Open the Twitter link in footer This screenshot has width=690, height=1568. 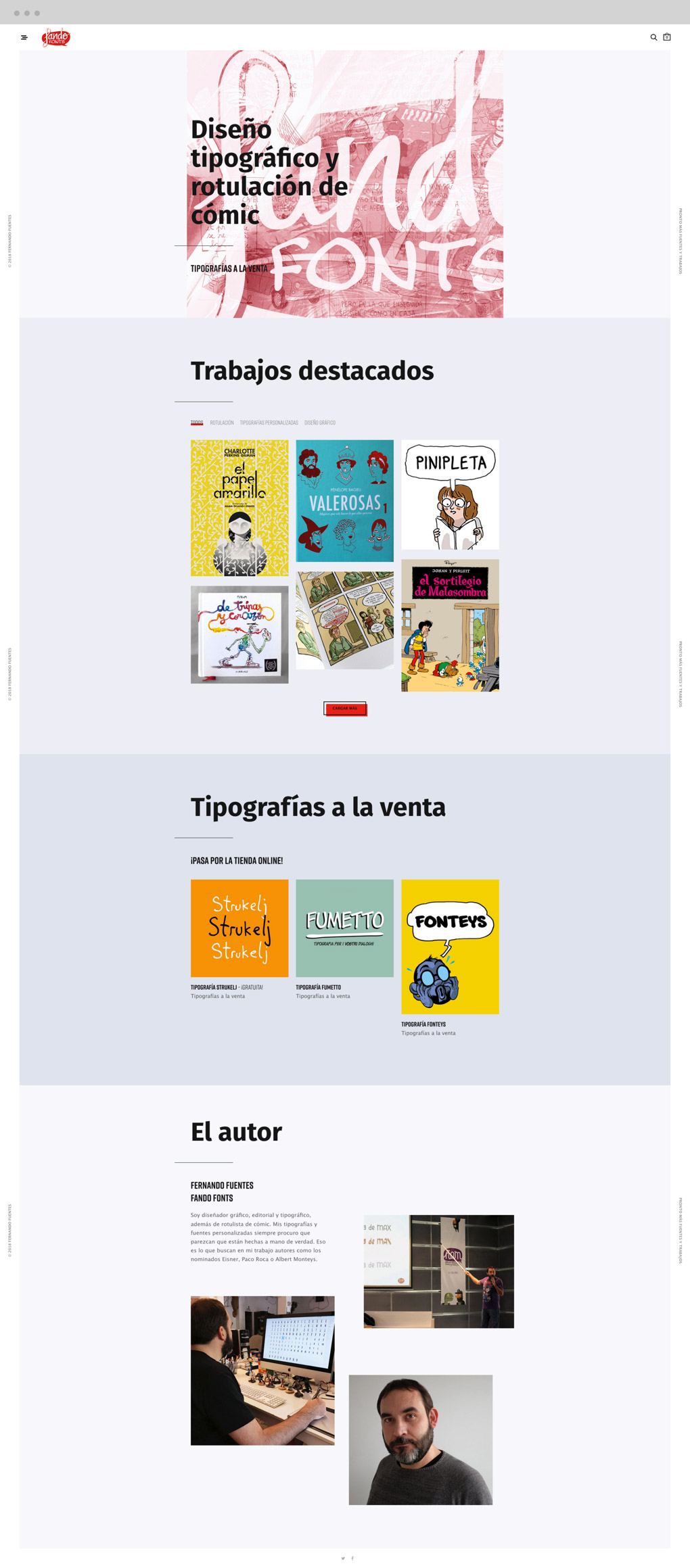click(x=343, y=1558)
